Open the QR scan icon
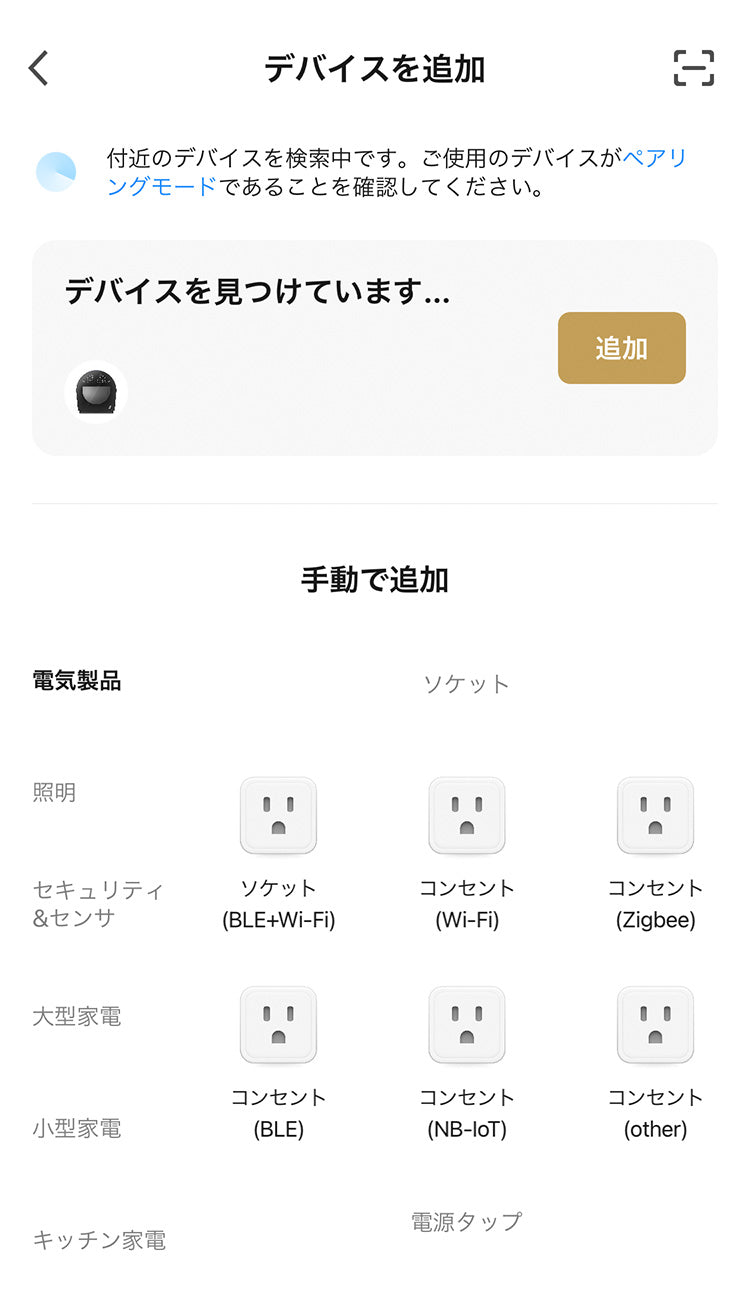This screenshot has height=1300, width=750. [694, 68]
